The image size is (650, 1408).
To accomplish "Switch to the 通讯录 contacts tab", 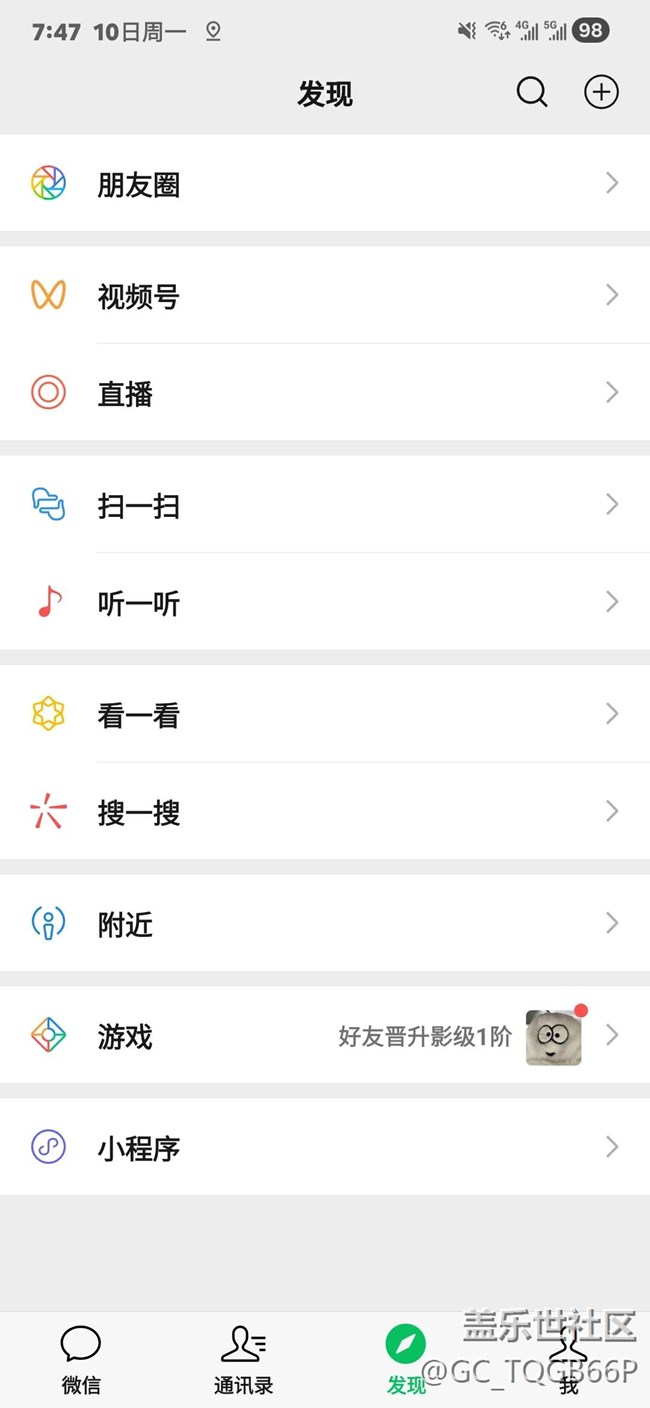I will [x=243, y=1360].
